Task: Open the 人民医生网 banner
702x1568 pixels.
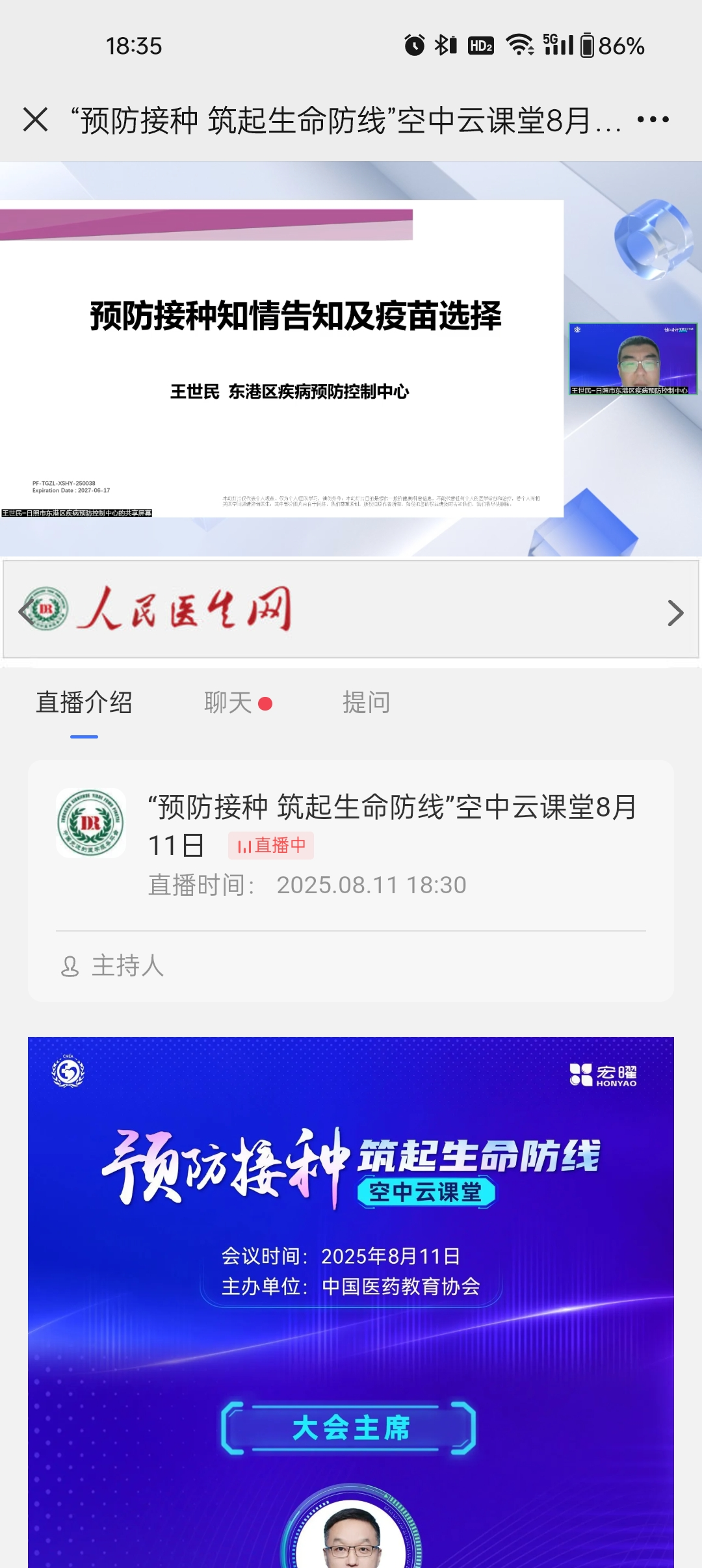Action: pos(351,610)
